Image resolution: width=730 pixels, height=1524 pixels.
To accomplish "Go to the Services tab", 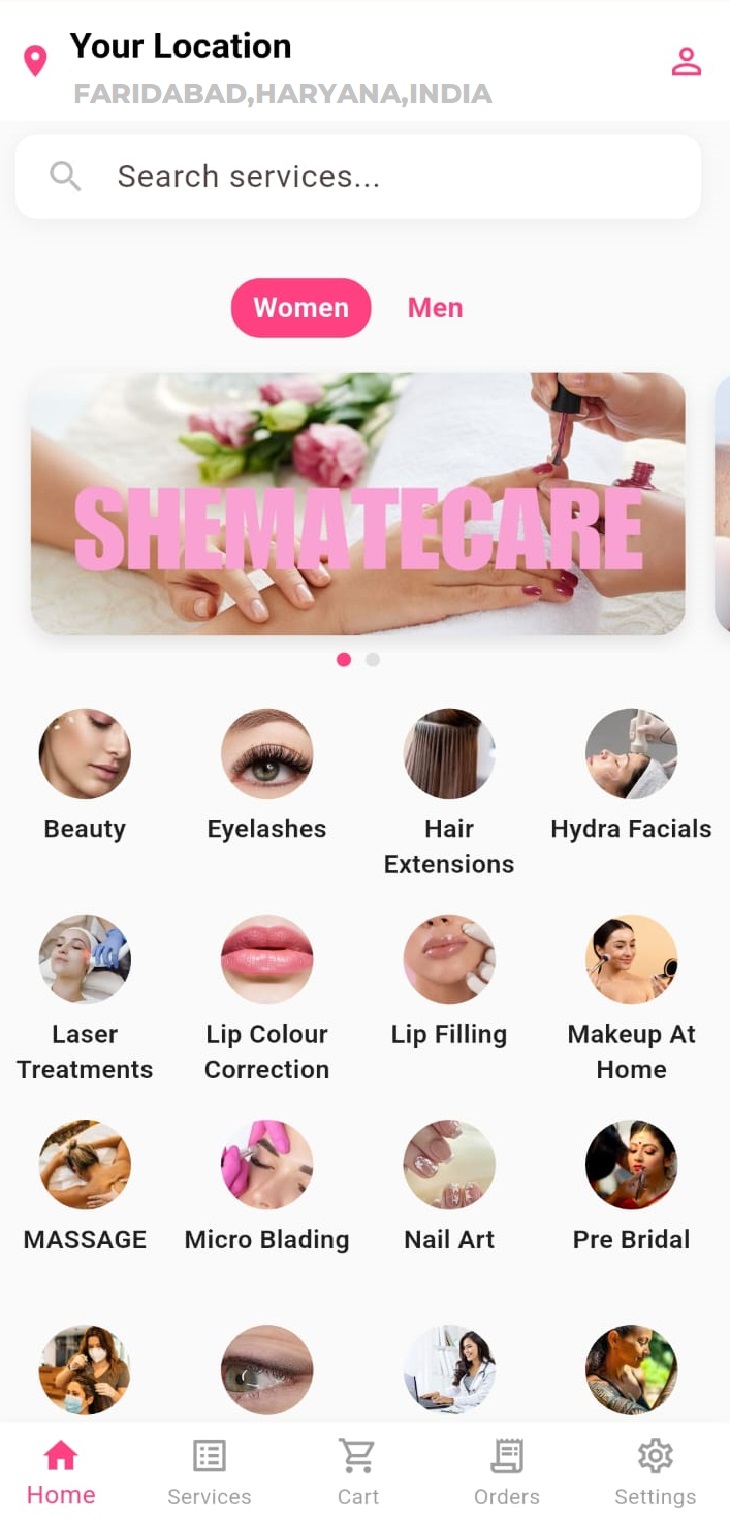I will click(209, 1473).
